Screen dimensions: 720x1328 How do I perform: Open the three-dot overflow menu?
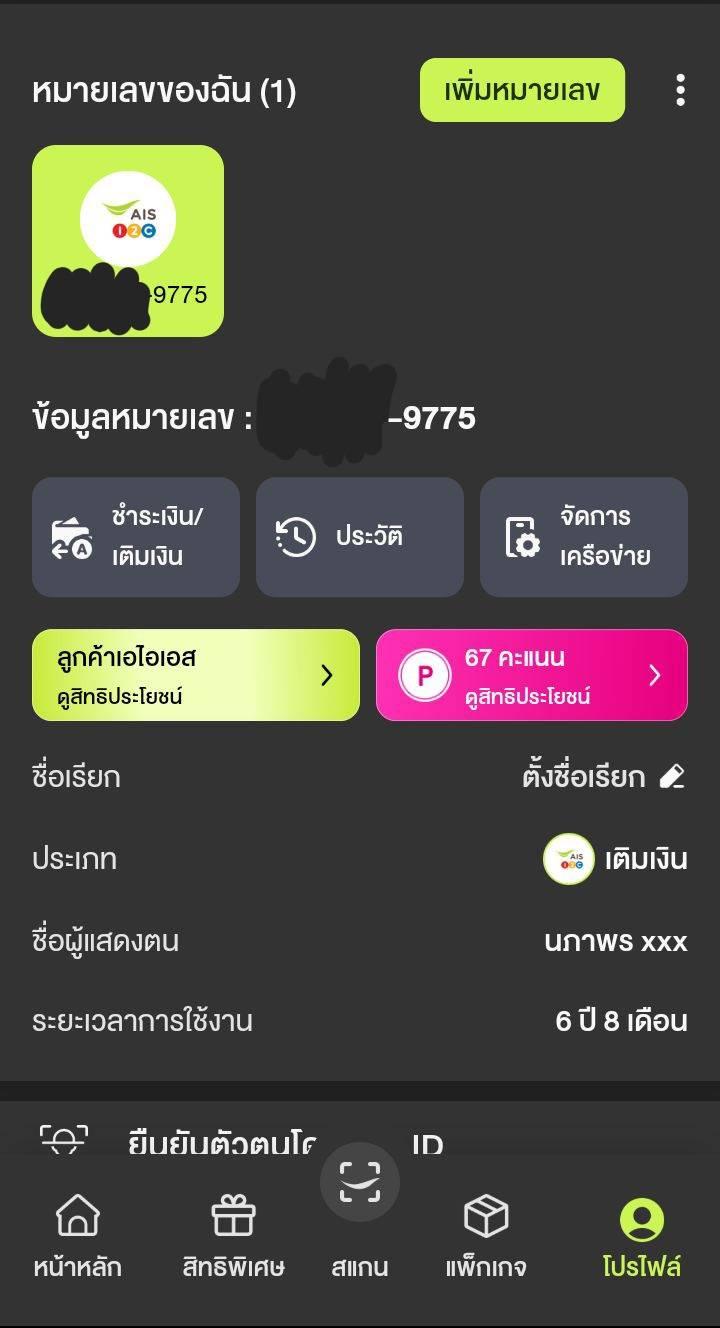tap(680, 90)
